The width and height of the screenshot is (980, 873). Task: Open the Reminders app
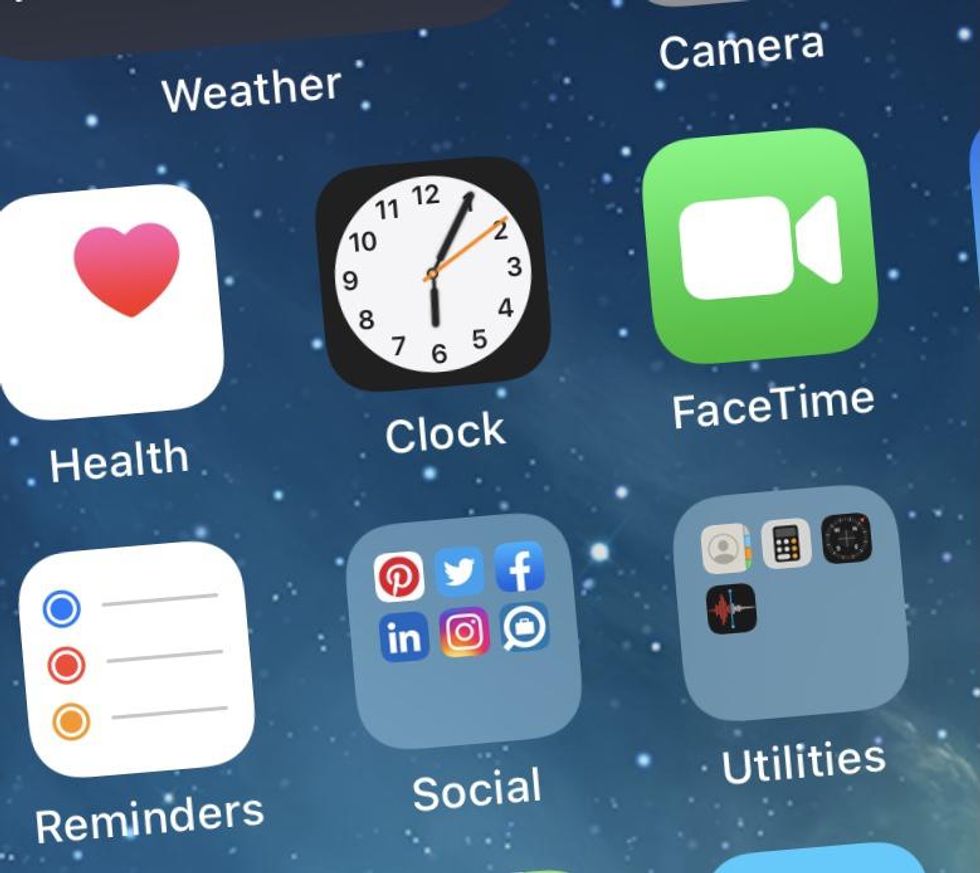[135, 660]
